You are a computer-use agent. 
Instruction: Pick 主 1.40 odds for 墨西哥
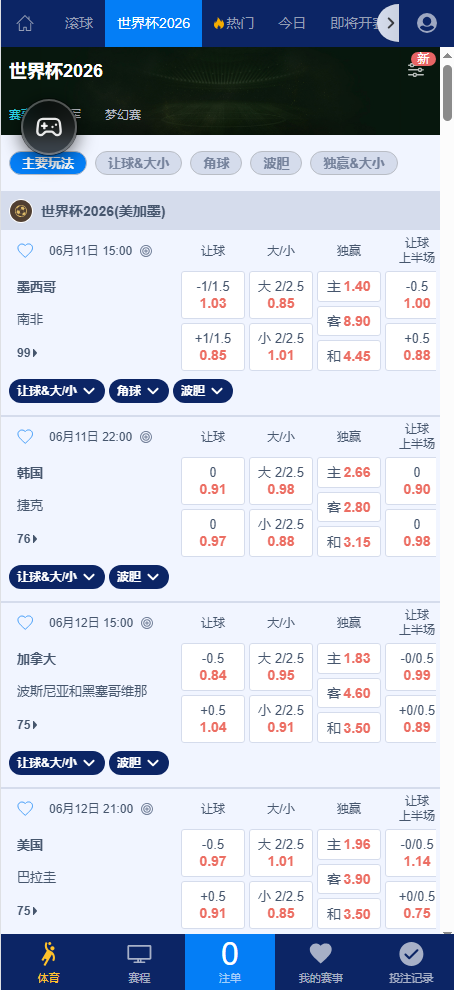[349, 287]
